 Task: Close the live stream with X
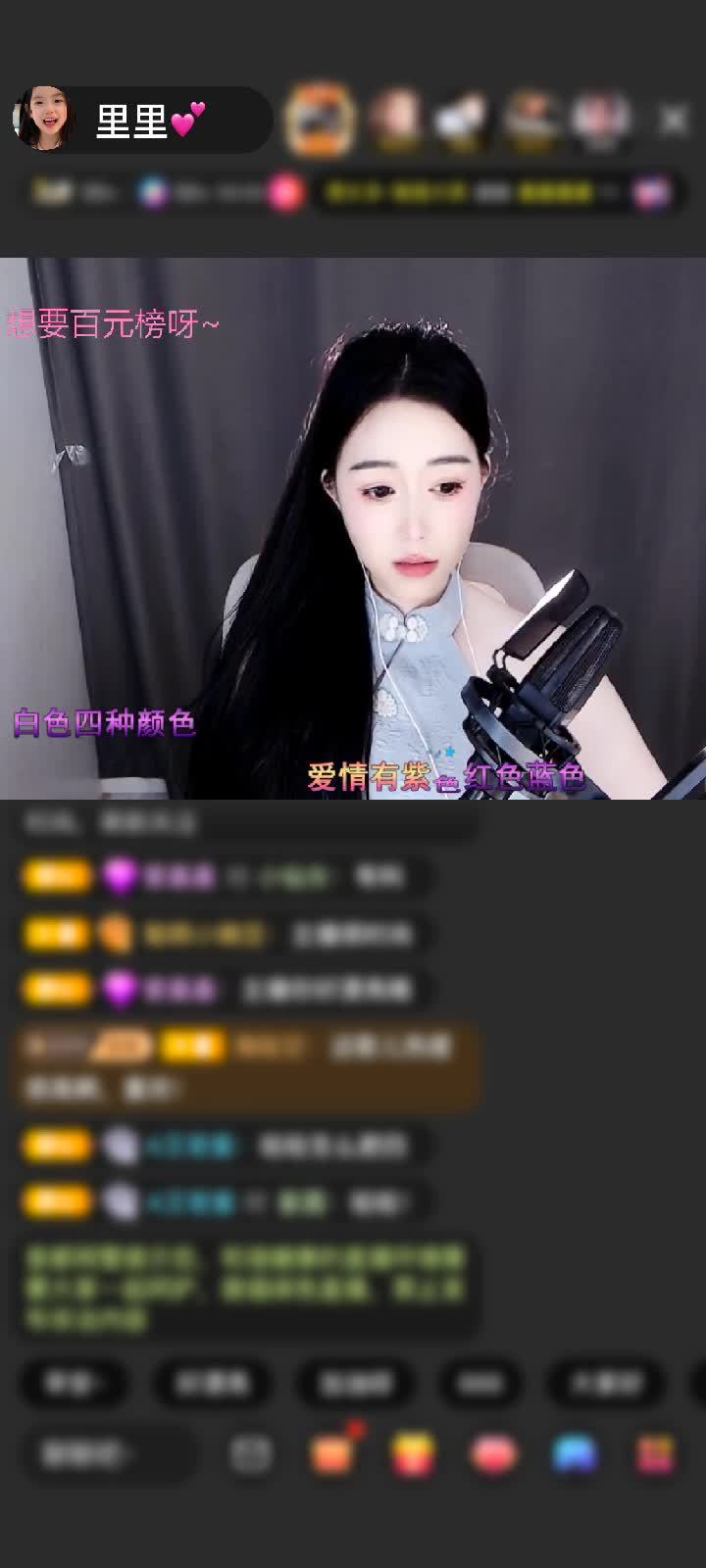tap(674, 120)
